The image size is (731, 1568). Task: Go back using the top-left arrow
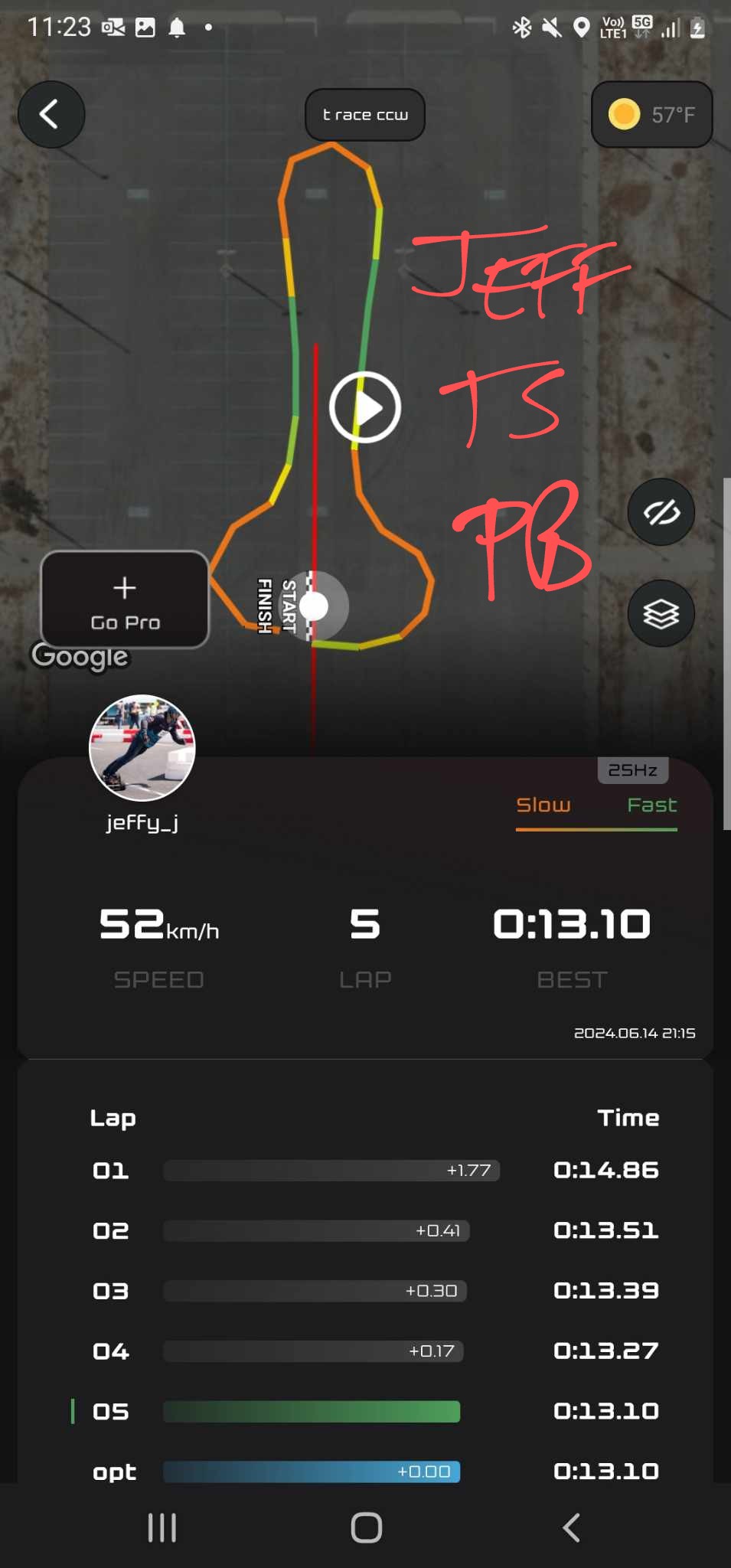coord(51,115)
